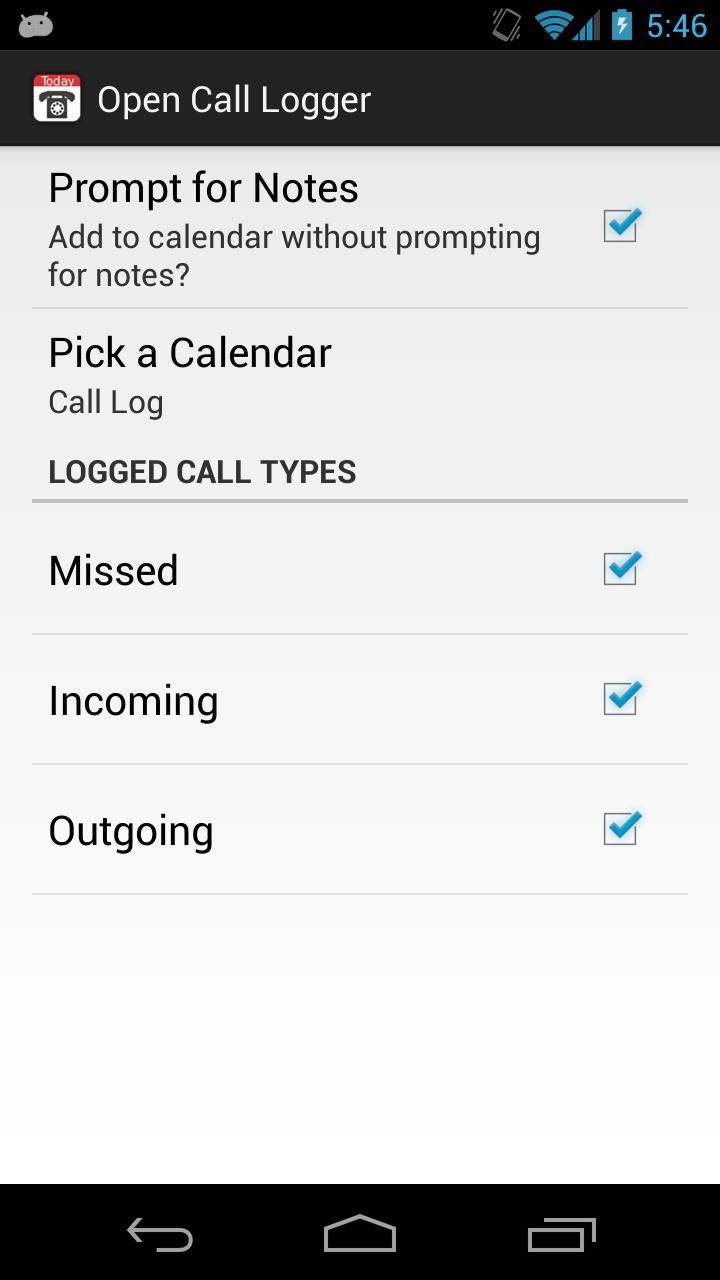Tap the Home navigation button
Image resolution: width=720 pixels, height=1280 pixels.
[x=359, y=1235]
